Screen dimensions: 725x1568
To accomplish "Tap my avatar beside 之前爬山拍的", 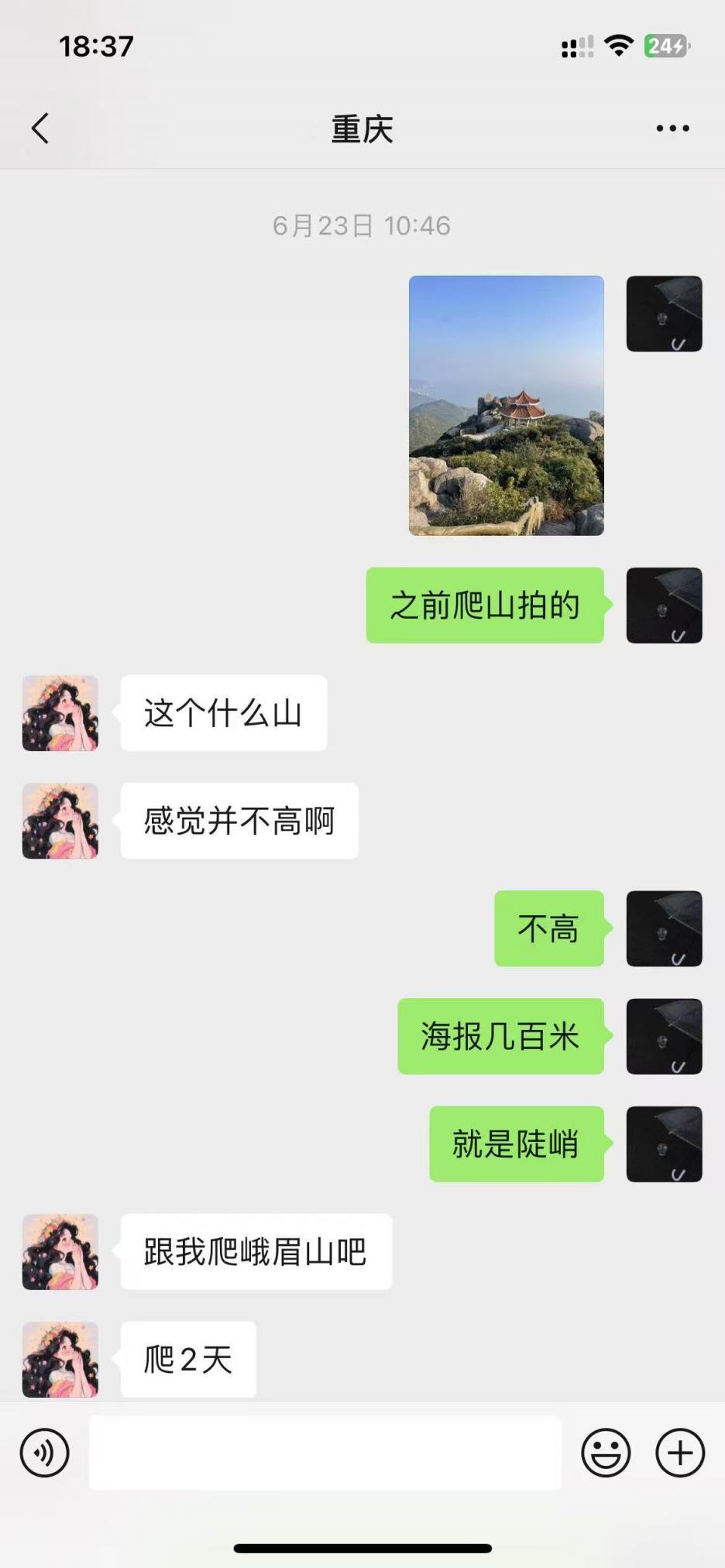I will pos(664,606).
